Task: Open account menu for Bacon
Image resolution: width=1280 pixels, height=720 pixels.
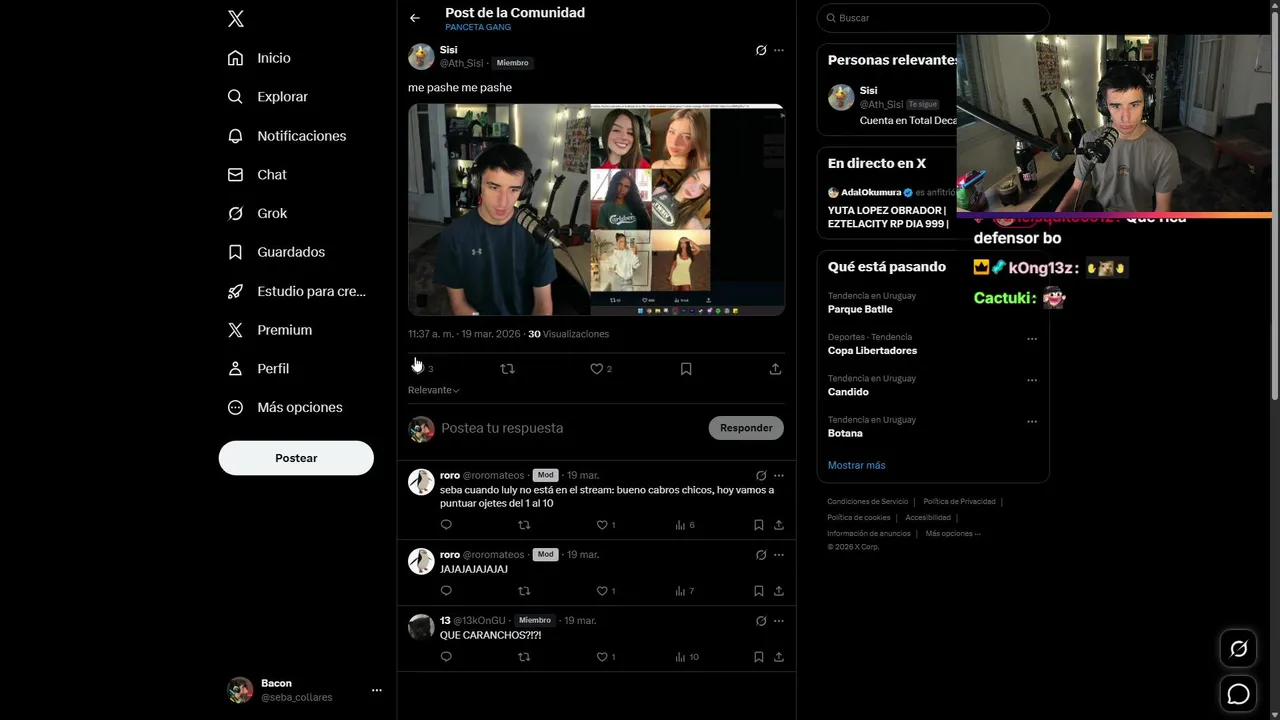Action: [x=376, y=690]
